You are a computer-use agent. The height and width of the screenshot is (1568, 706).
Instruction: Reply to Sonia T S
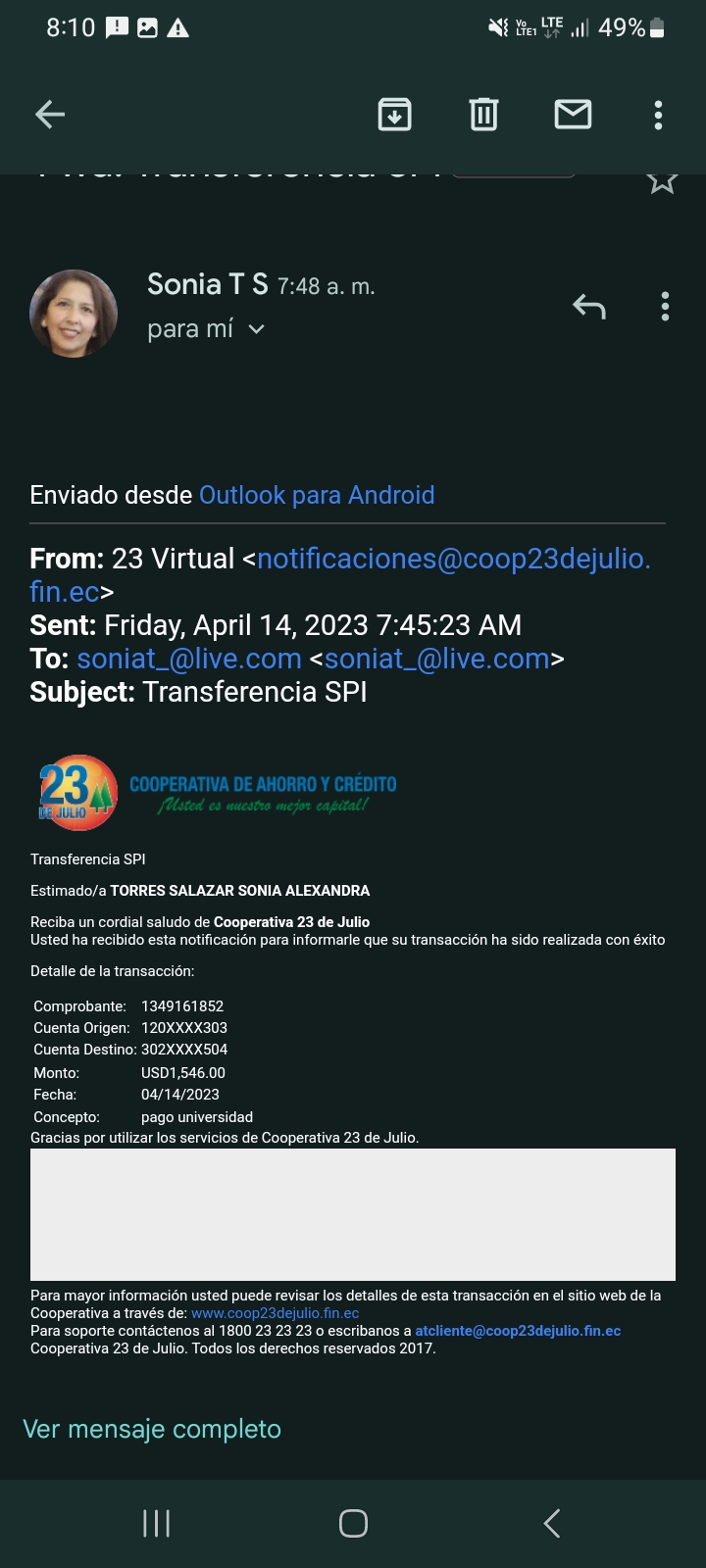589,307
